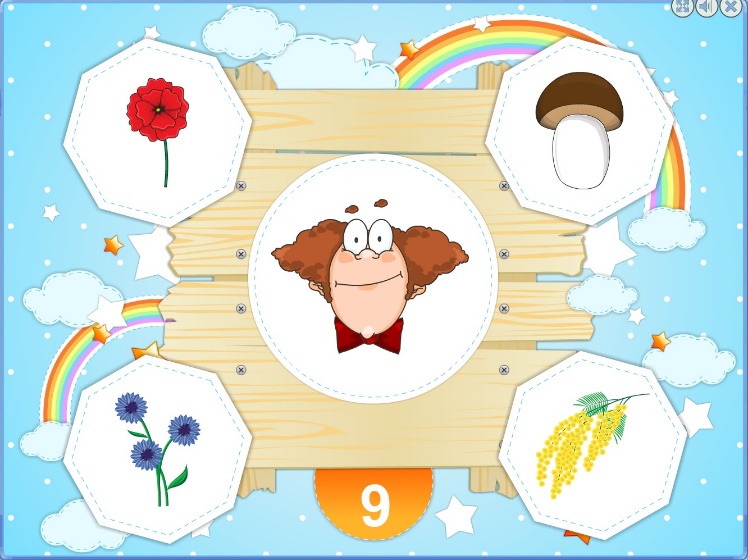Select the yellow mimosa card

(x=592, y=446)
